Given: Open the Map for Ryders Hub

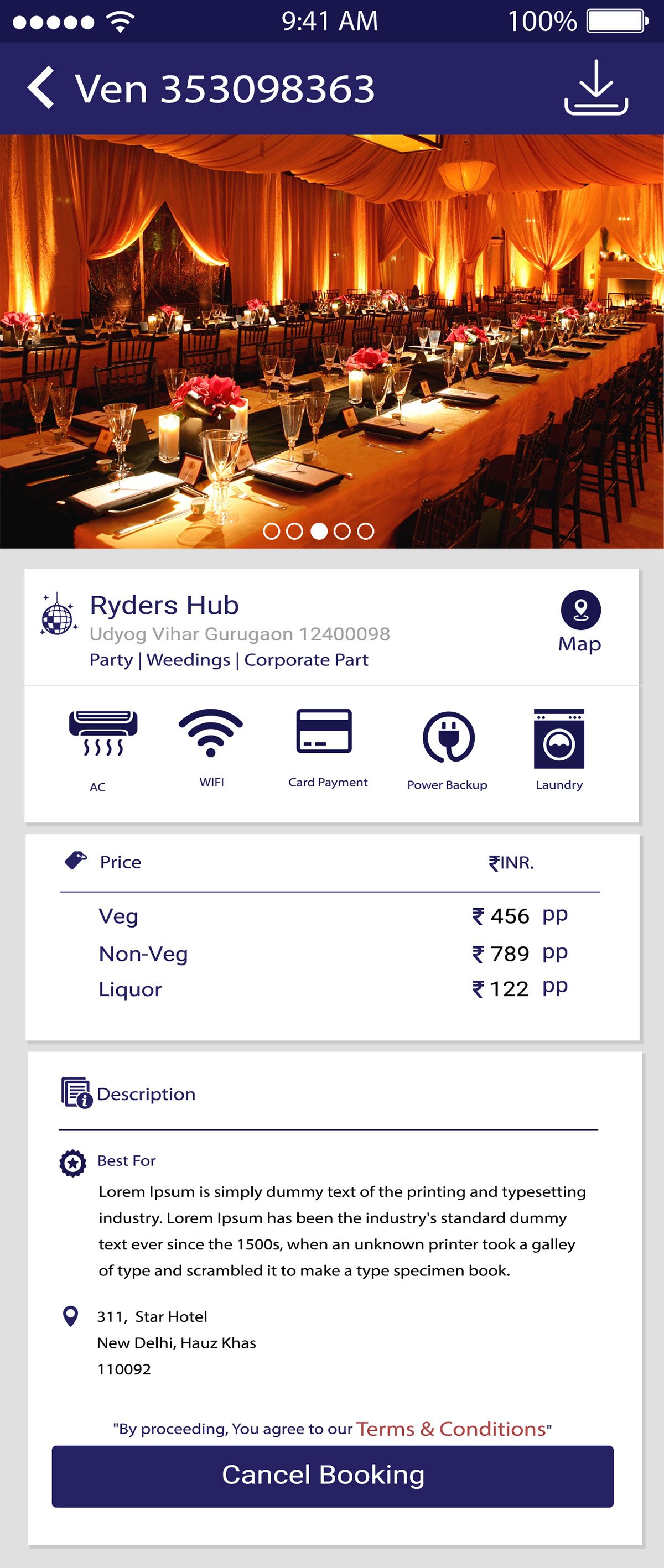Looking at the screenshot, I should [580, 621].
